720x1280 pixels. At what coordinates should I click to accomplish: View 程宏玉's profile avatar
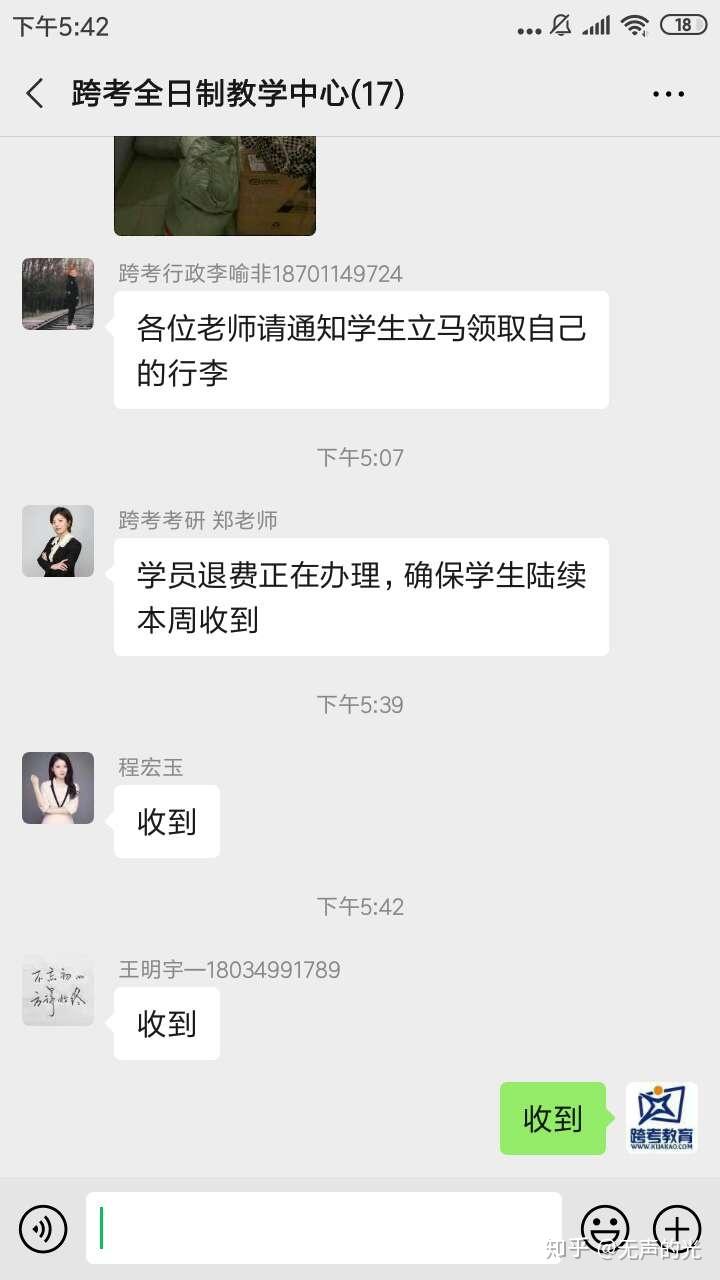tap(58, 788)
